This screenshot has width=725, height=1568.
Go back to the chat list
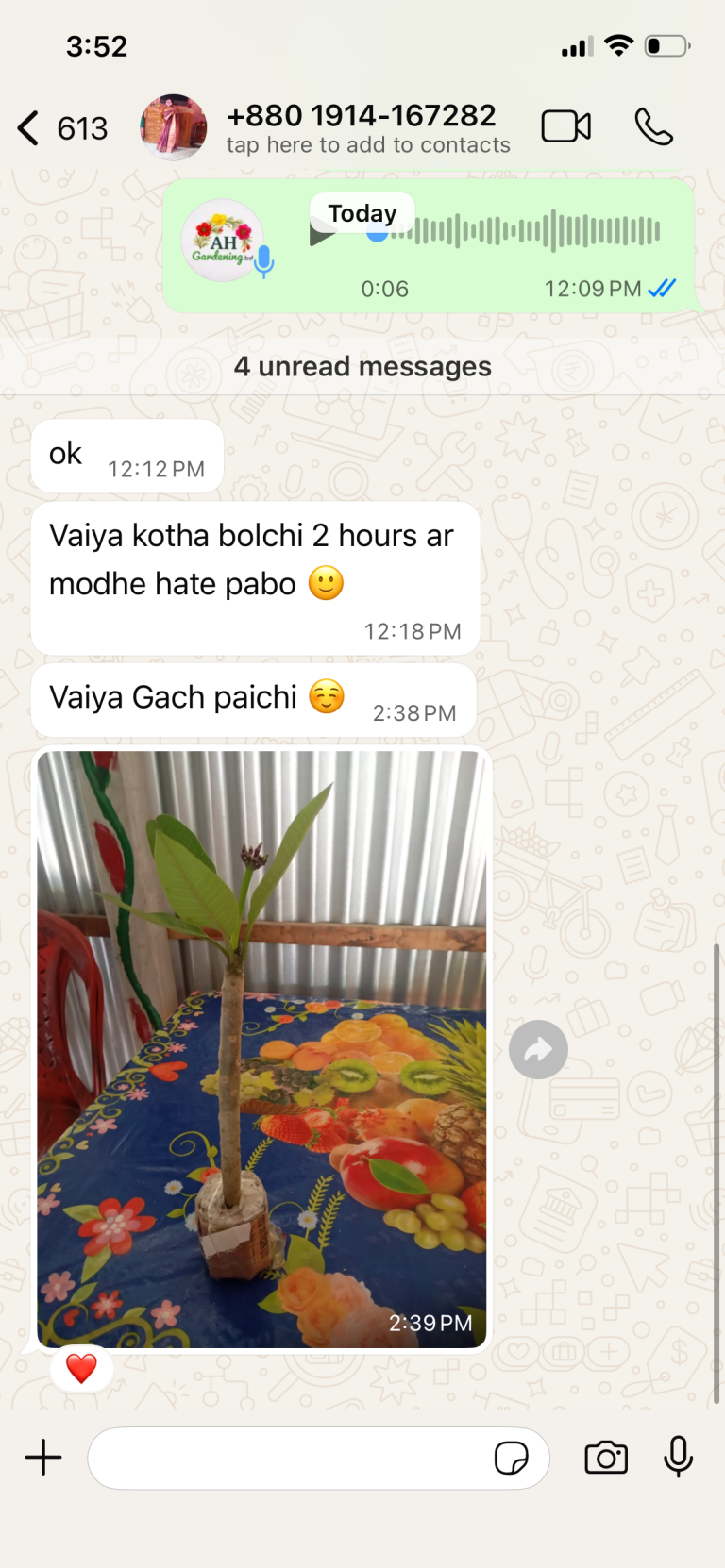pos(62,128)
